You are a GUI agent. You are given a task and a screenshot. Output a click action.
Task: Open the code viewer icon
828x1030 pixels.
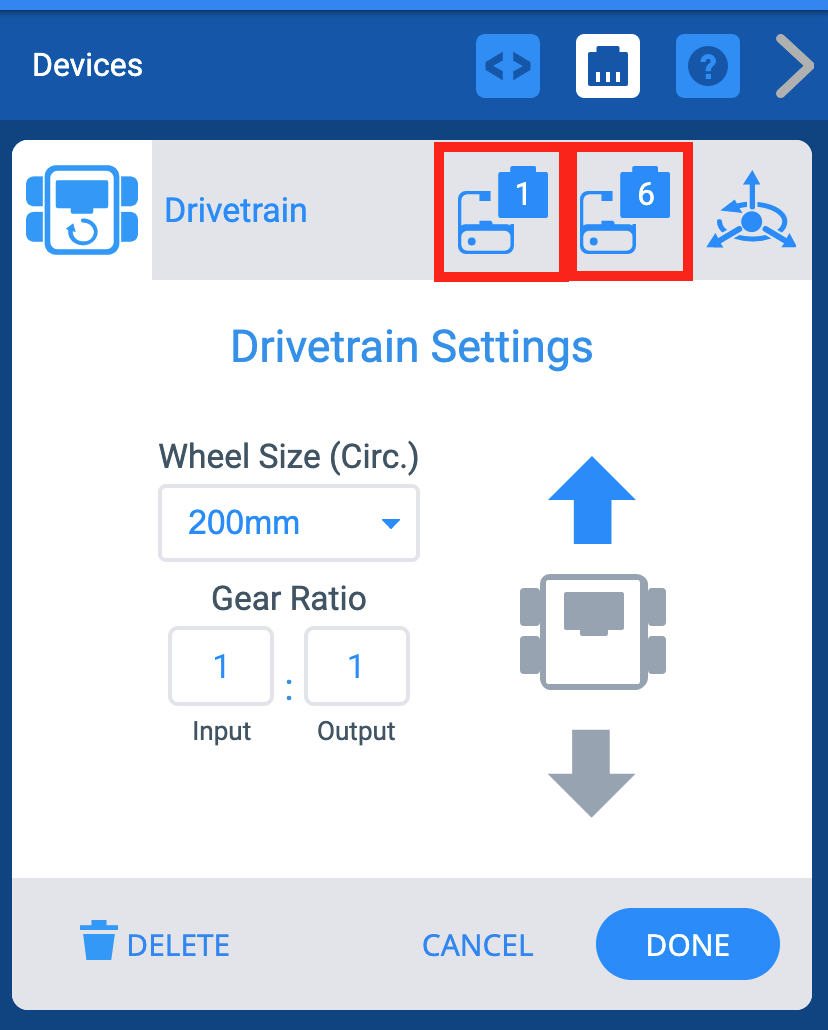(507, 67)
